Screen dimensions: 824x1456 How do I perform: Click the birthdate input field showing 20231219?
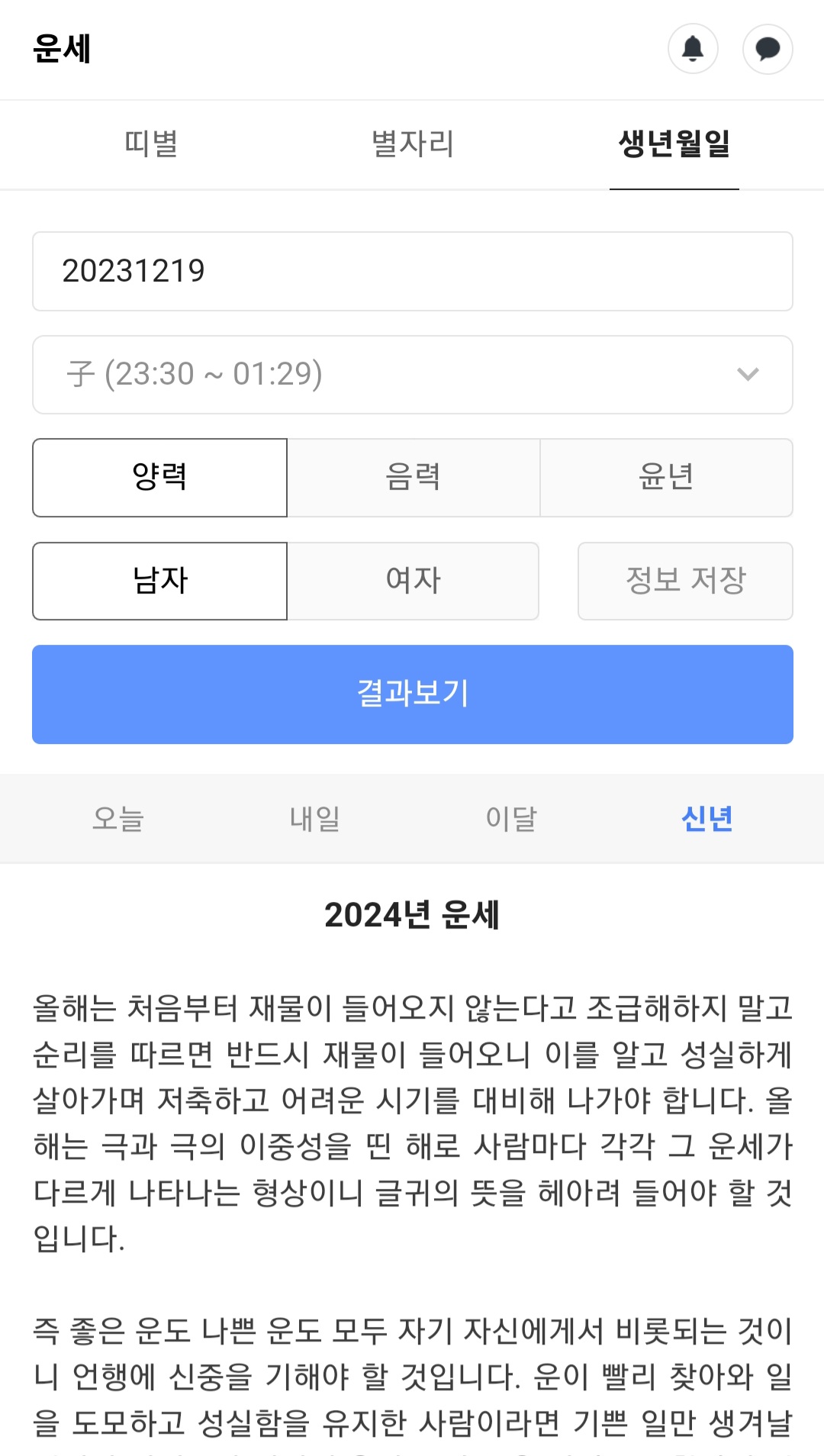click(x=412, y=271)
